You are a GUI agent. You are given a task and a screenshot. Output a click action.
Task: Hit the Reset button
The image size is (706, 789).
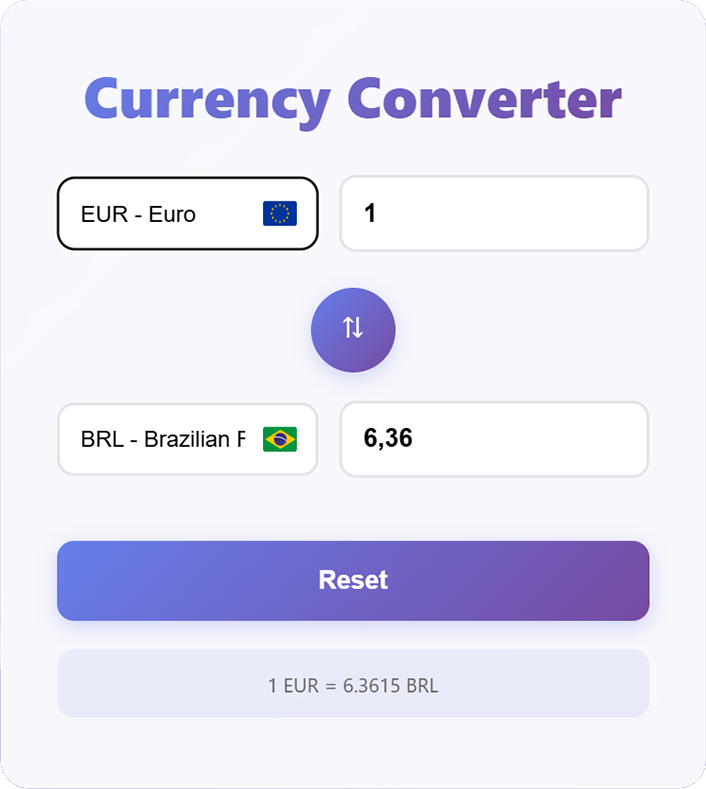(353, 580)
